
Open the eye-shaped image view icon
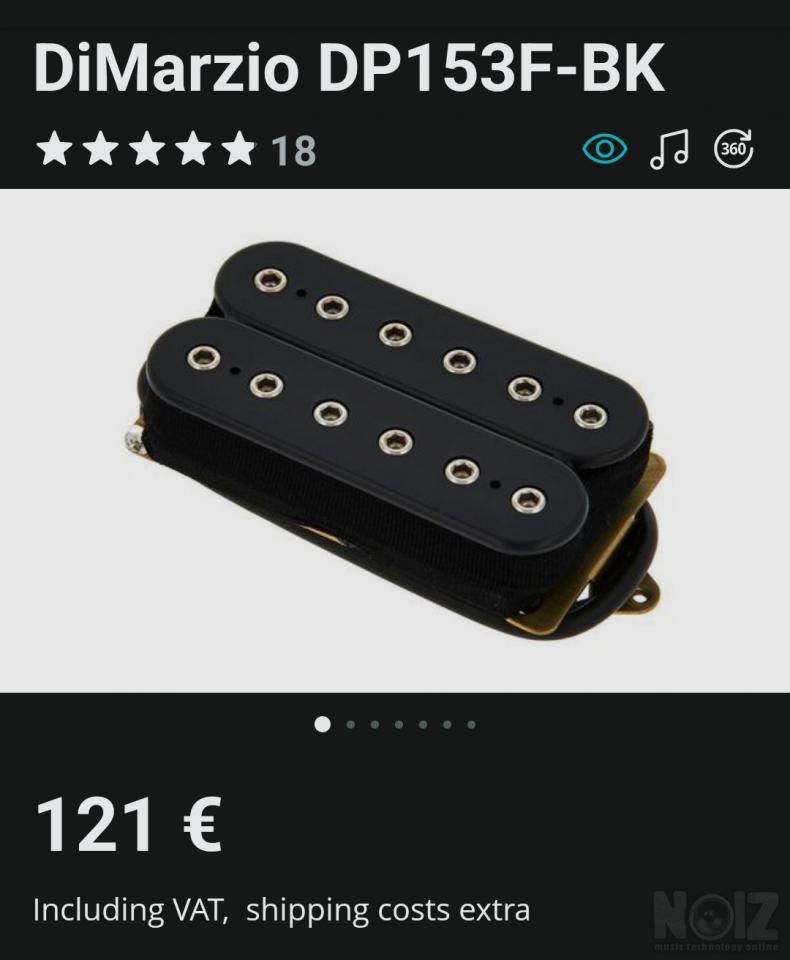point(605,150)
